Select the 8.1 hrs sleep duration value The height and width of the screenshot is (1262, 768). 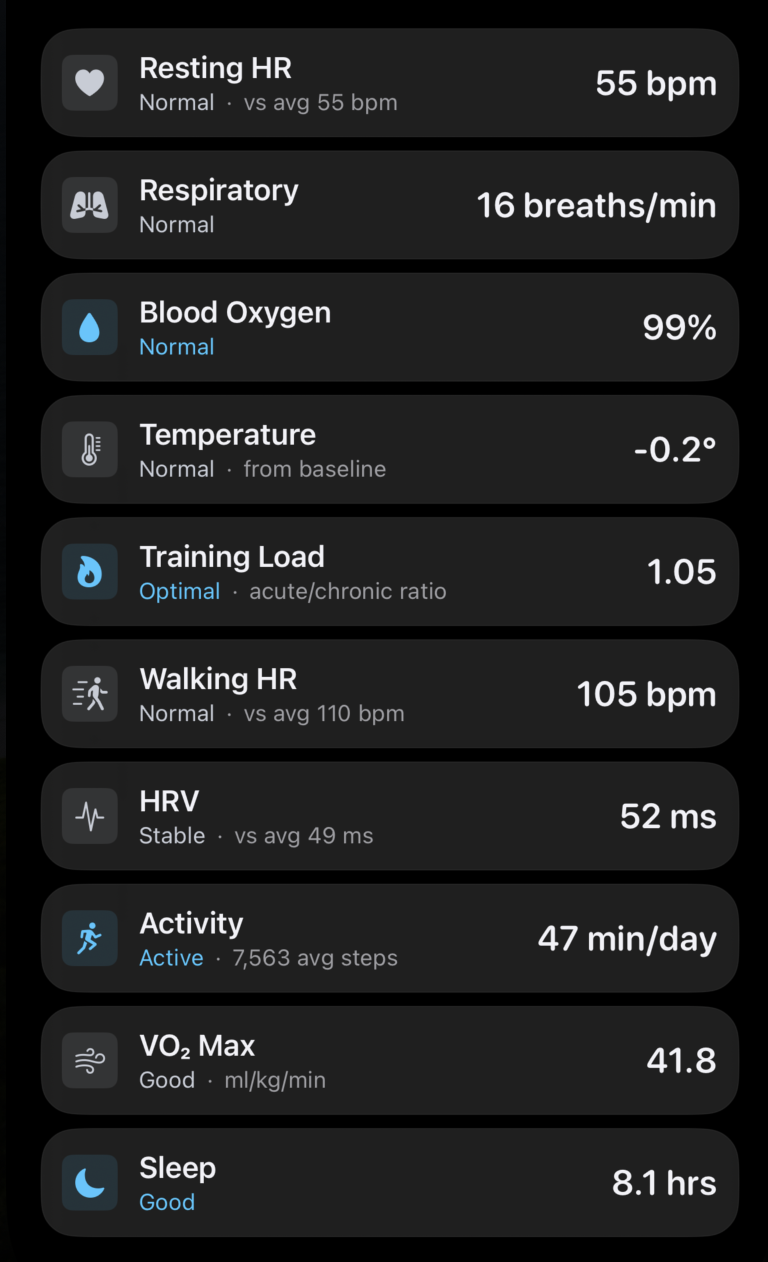click(x=663, y=1182)
